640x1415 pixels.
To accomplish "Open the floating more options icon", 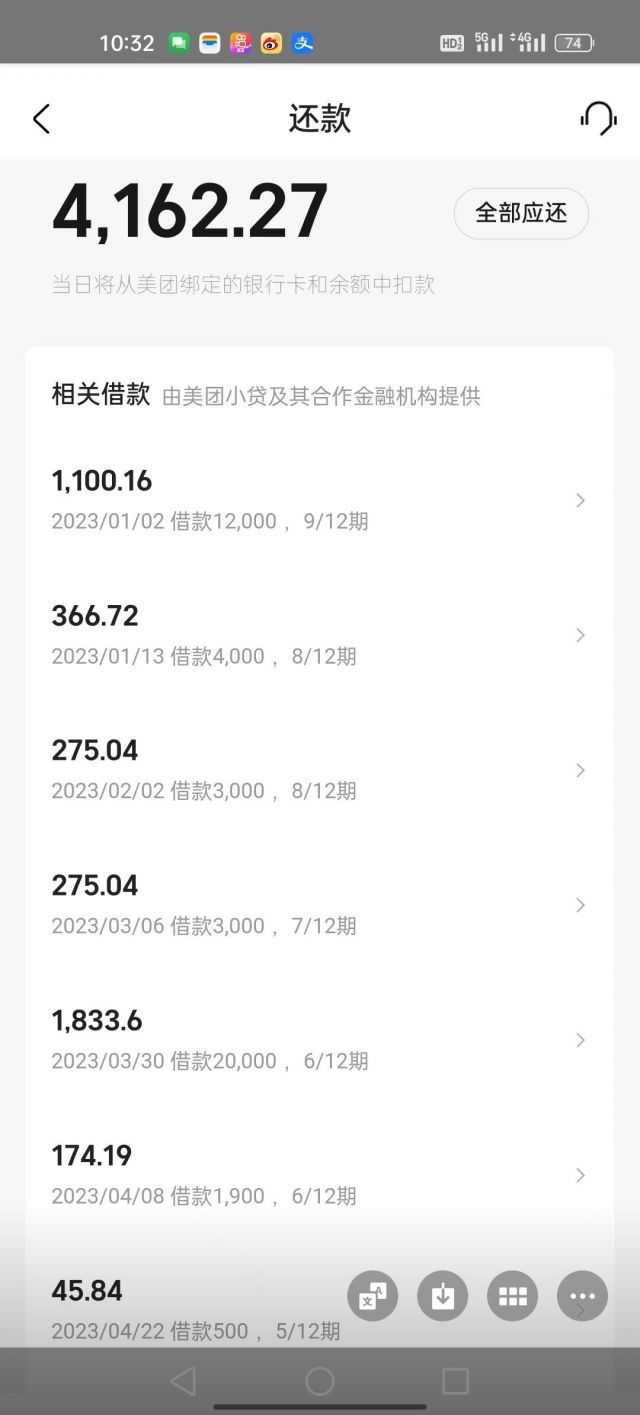I will point(582,1296).
